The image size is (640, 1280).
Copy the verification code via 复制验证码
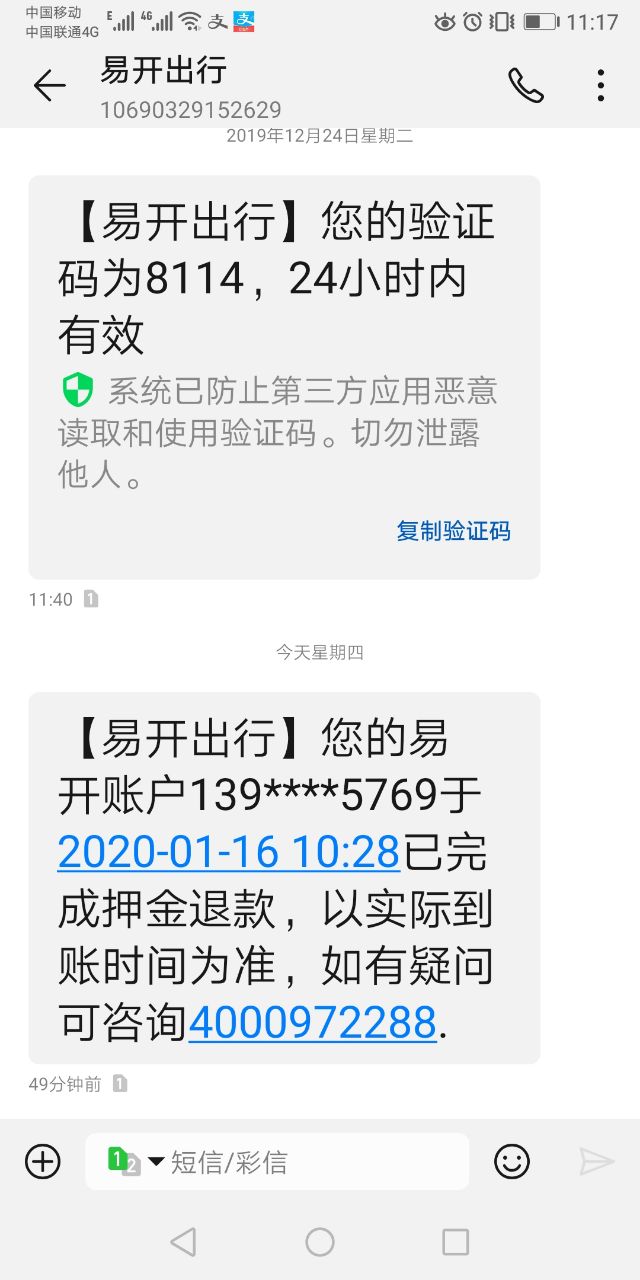(x=453, y=531)
